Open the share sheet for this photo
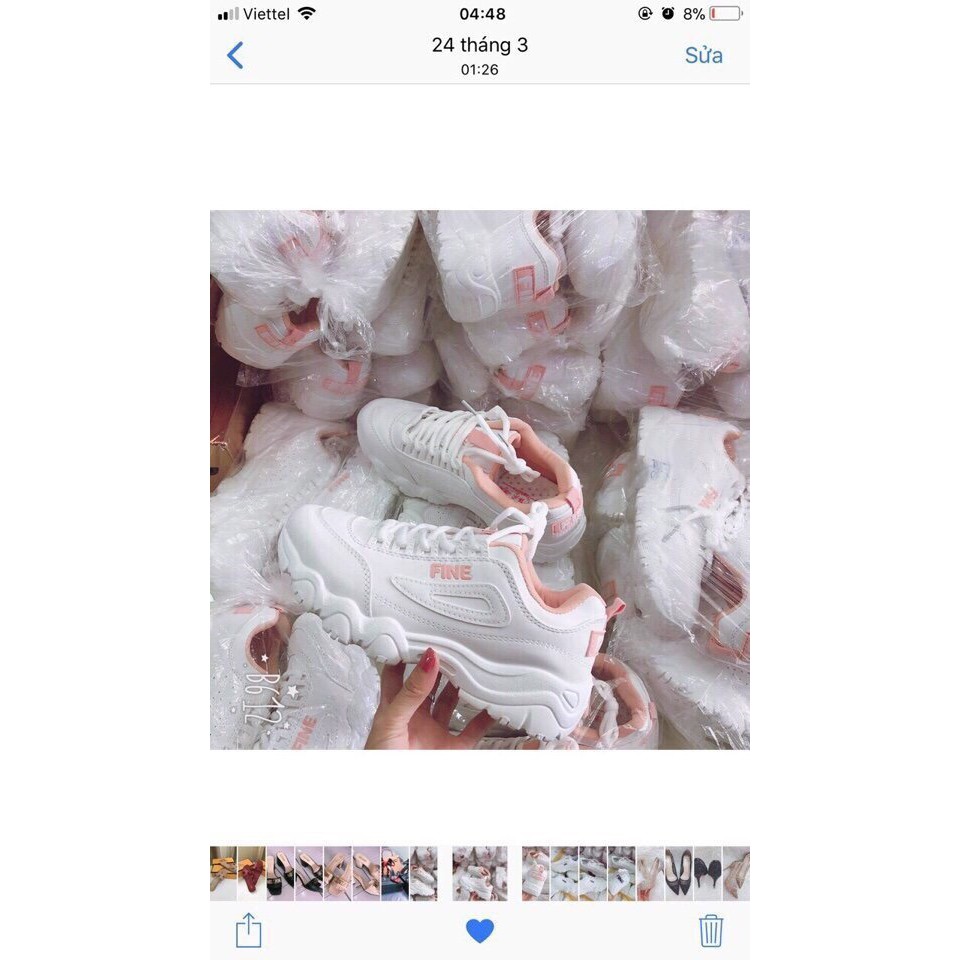 (248, 930)
